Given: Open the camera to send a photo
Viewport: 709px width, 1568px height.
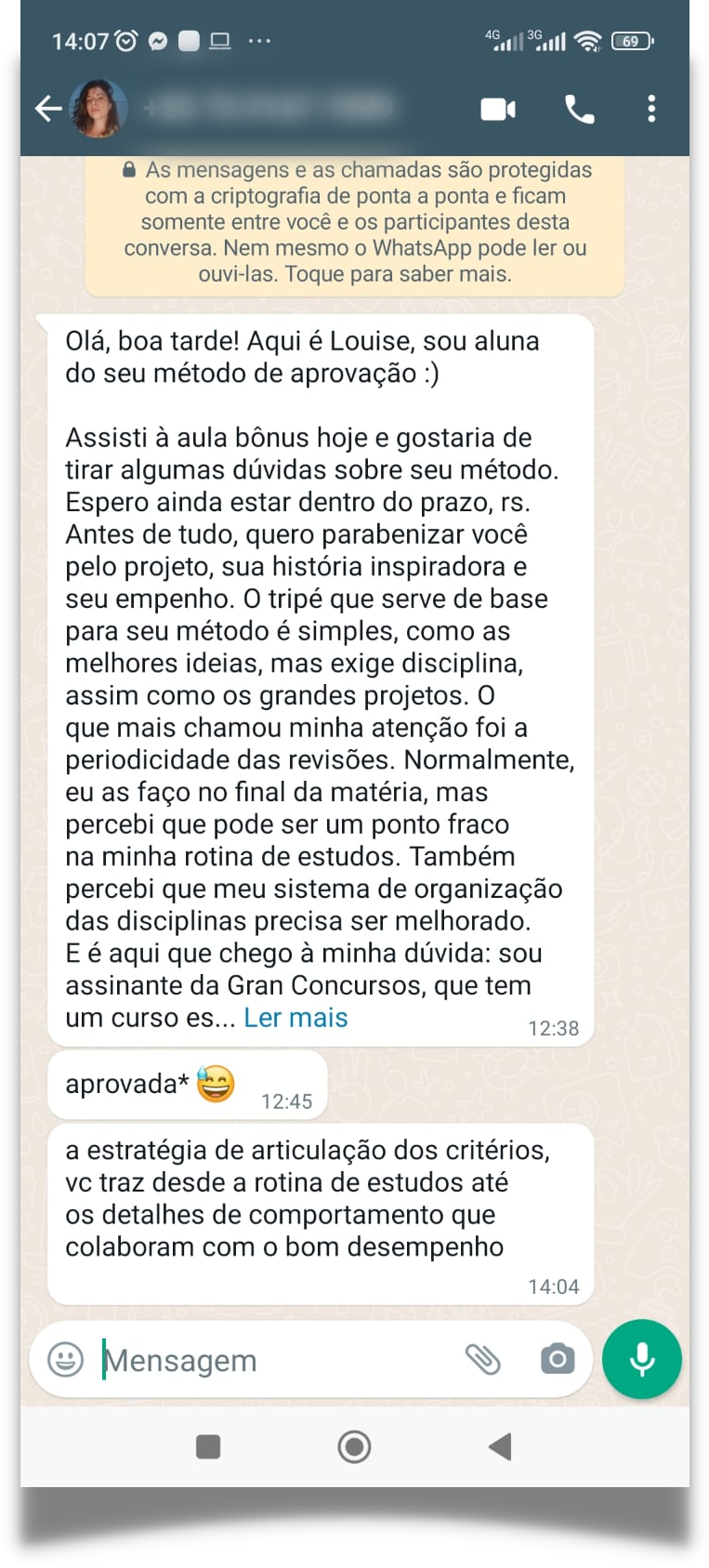Looking at the screenshot, I should [558, 1360].
